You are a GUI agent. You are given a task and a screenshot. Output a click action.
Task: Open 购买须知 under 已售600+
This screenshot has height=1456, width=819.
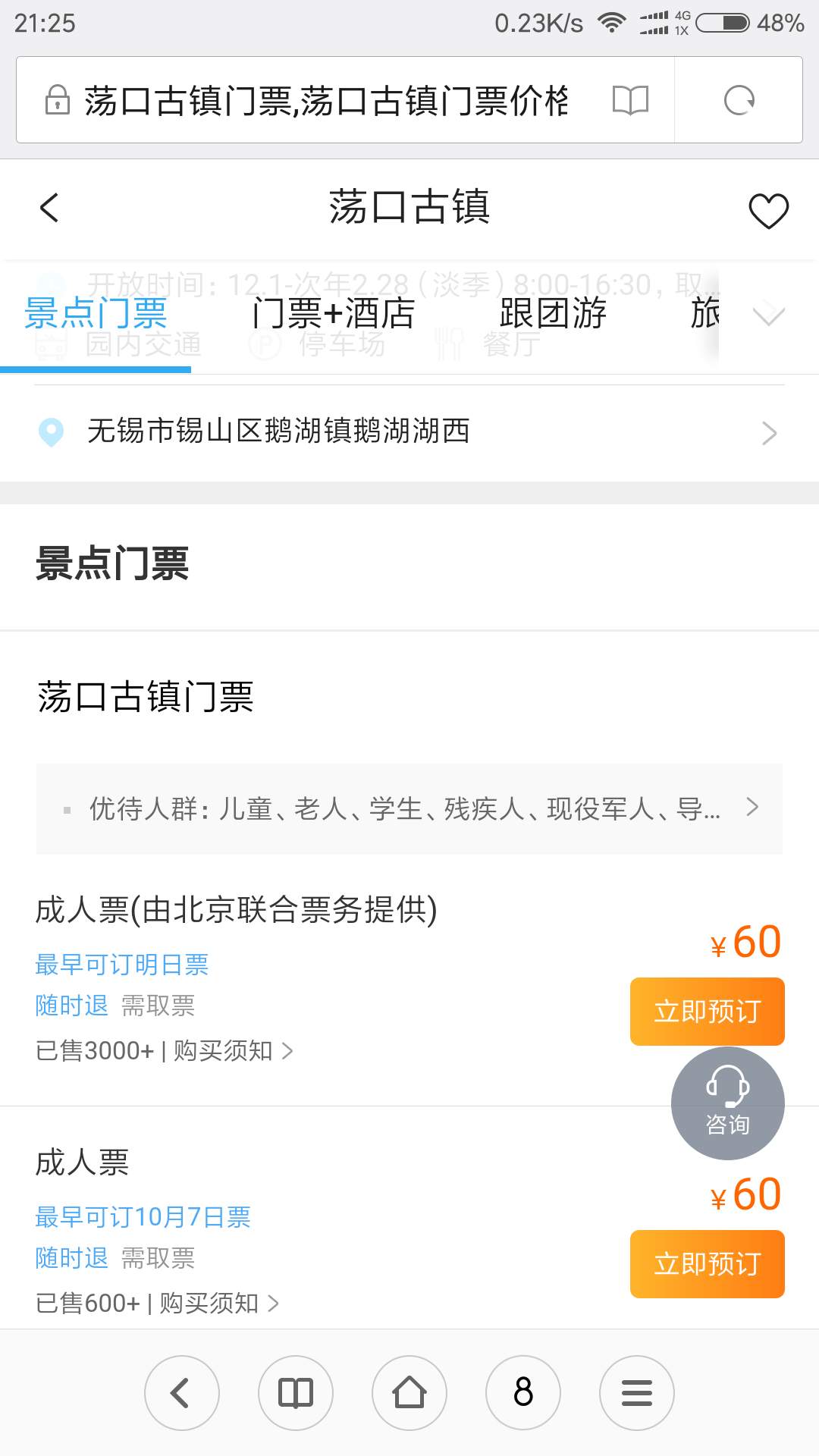click(219, 1304)
